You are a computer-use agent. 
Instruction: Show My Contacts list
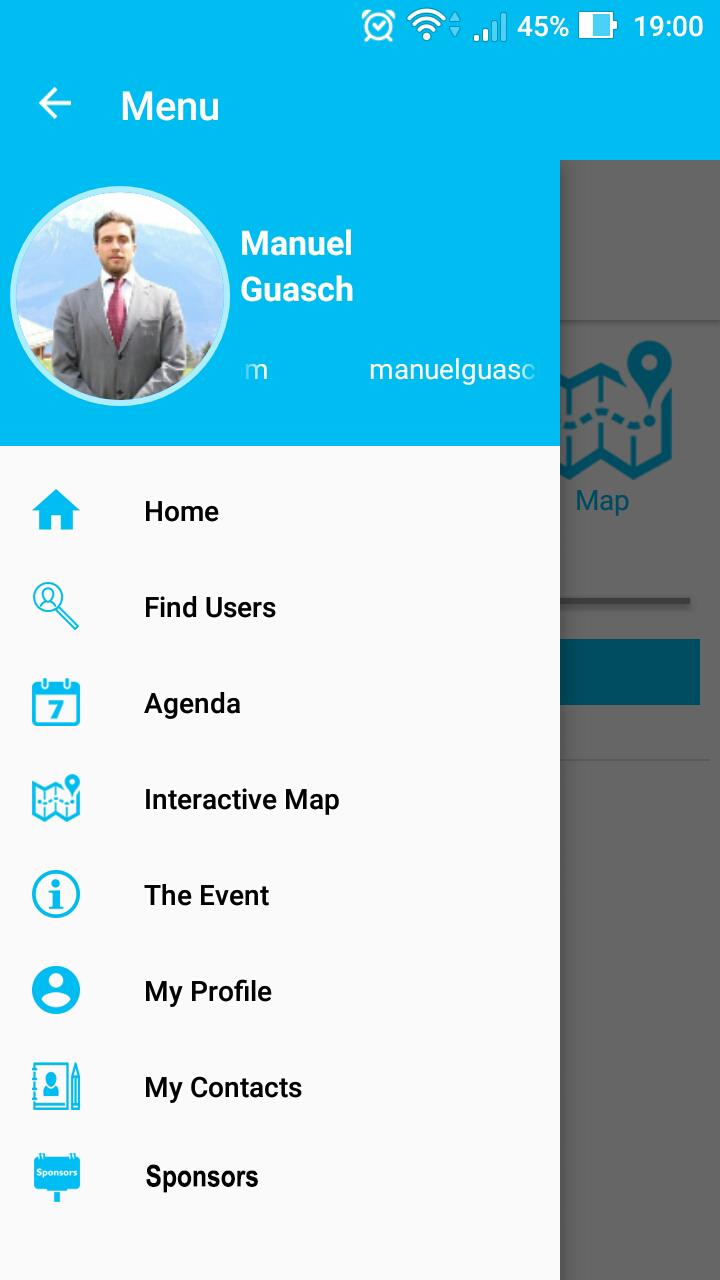222,1087
